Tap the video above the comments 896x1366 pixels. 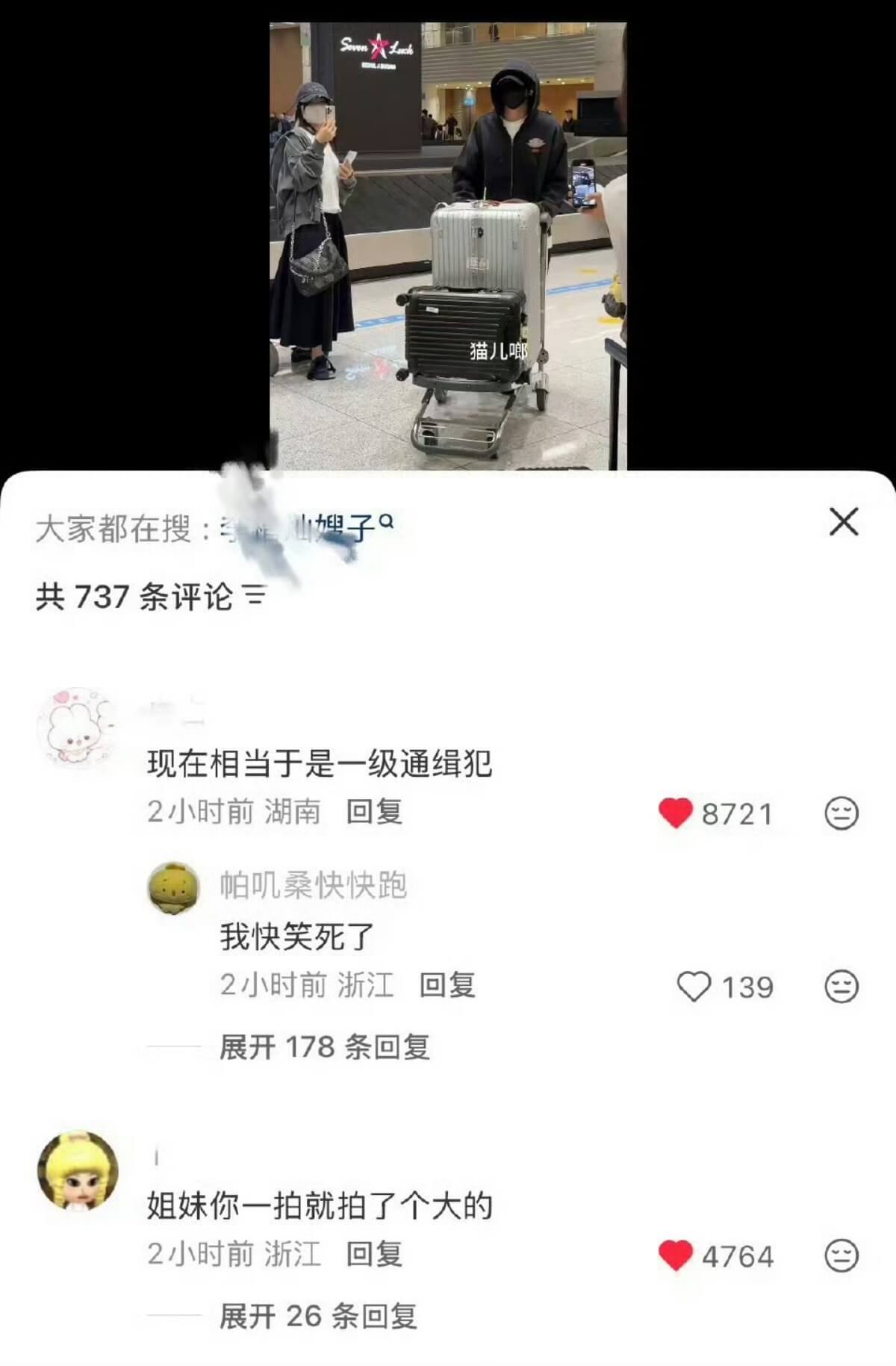[448, 246]
